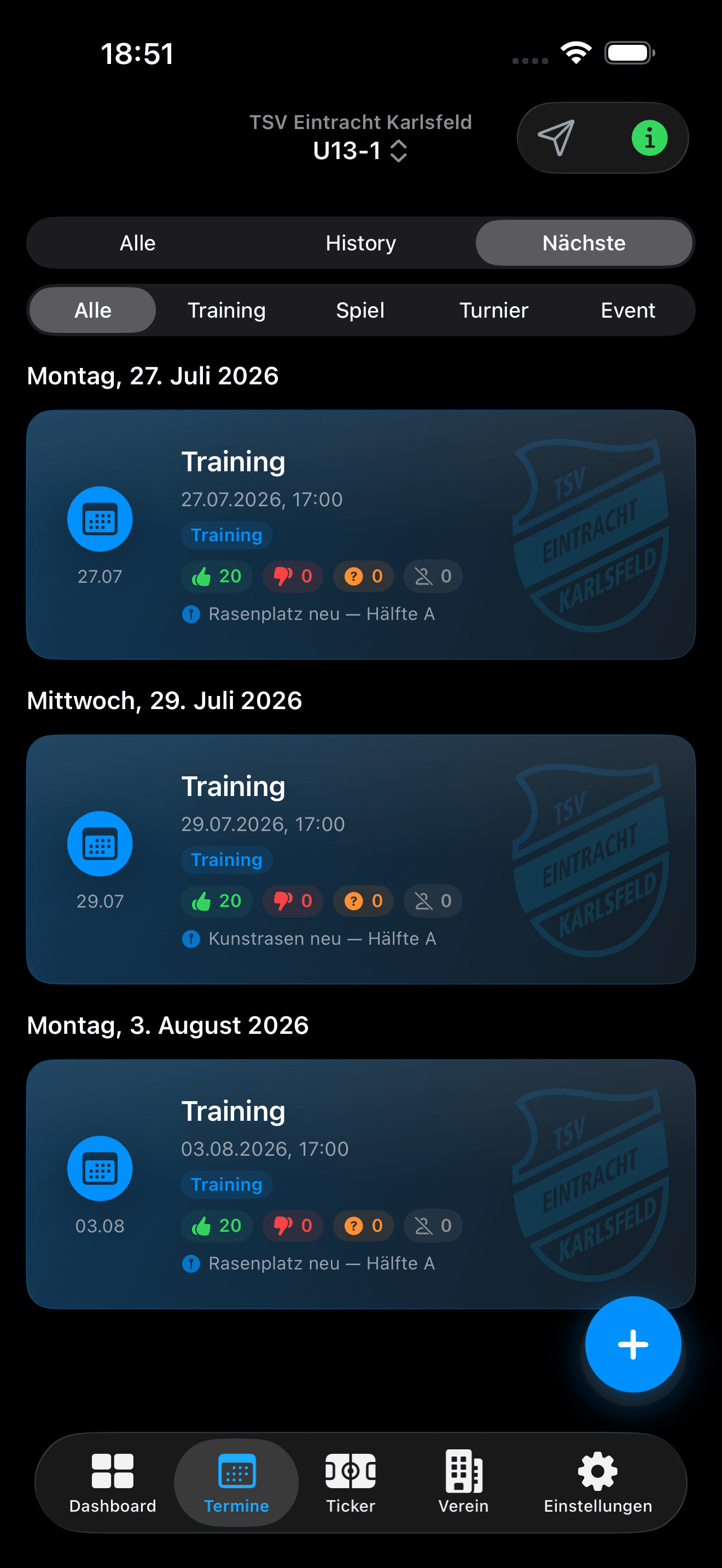This screenshot has height=1568, width=722.
Task: Select the Nächste segment
Action: click(583, 243)
